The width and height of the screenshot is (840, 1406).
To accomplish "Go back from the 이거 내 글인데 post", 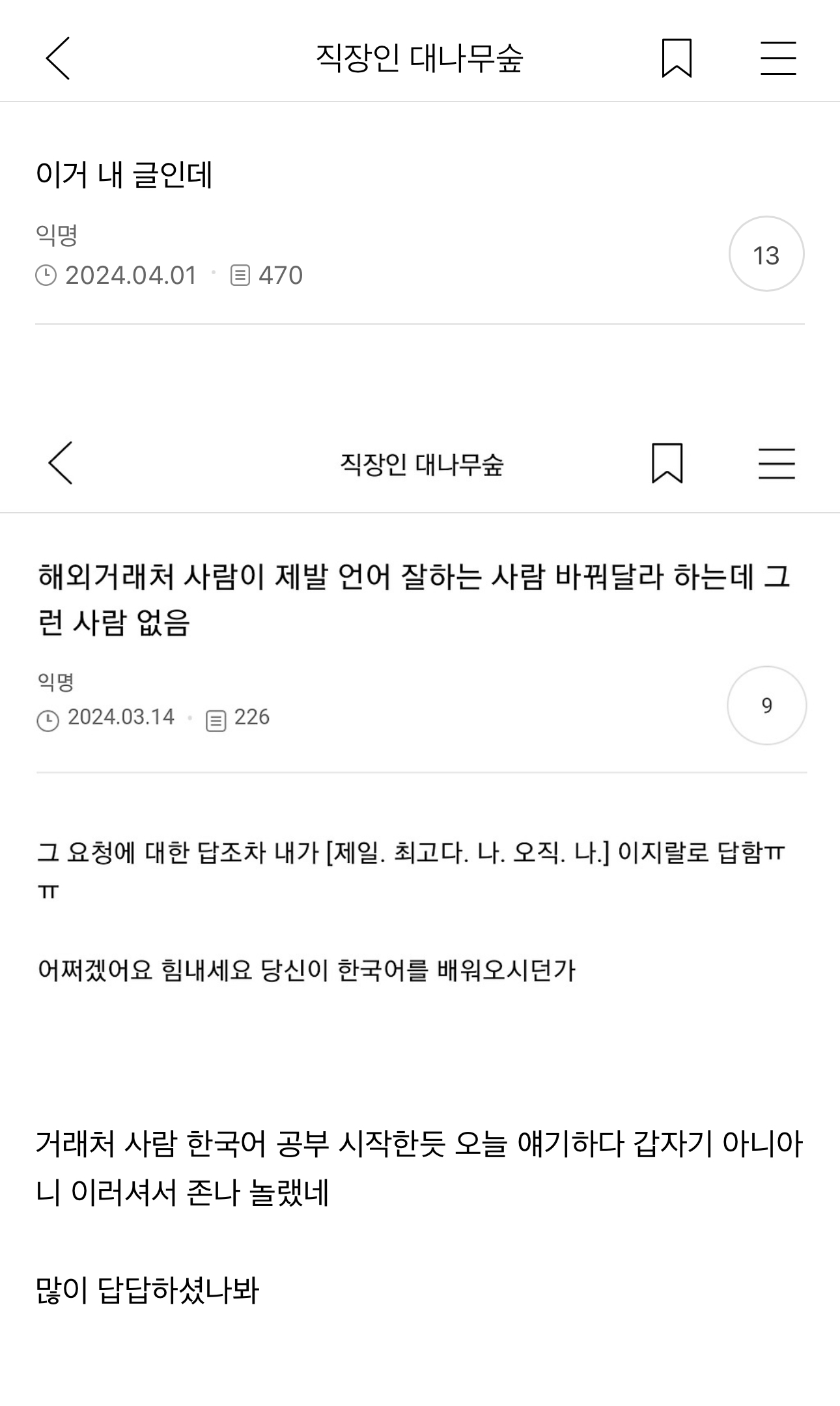I will 57,59.
